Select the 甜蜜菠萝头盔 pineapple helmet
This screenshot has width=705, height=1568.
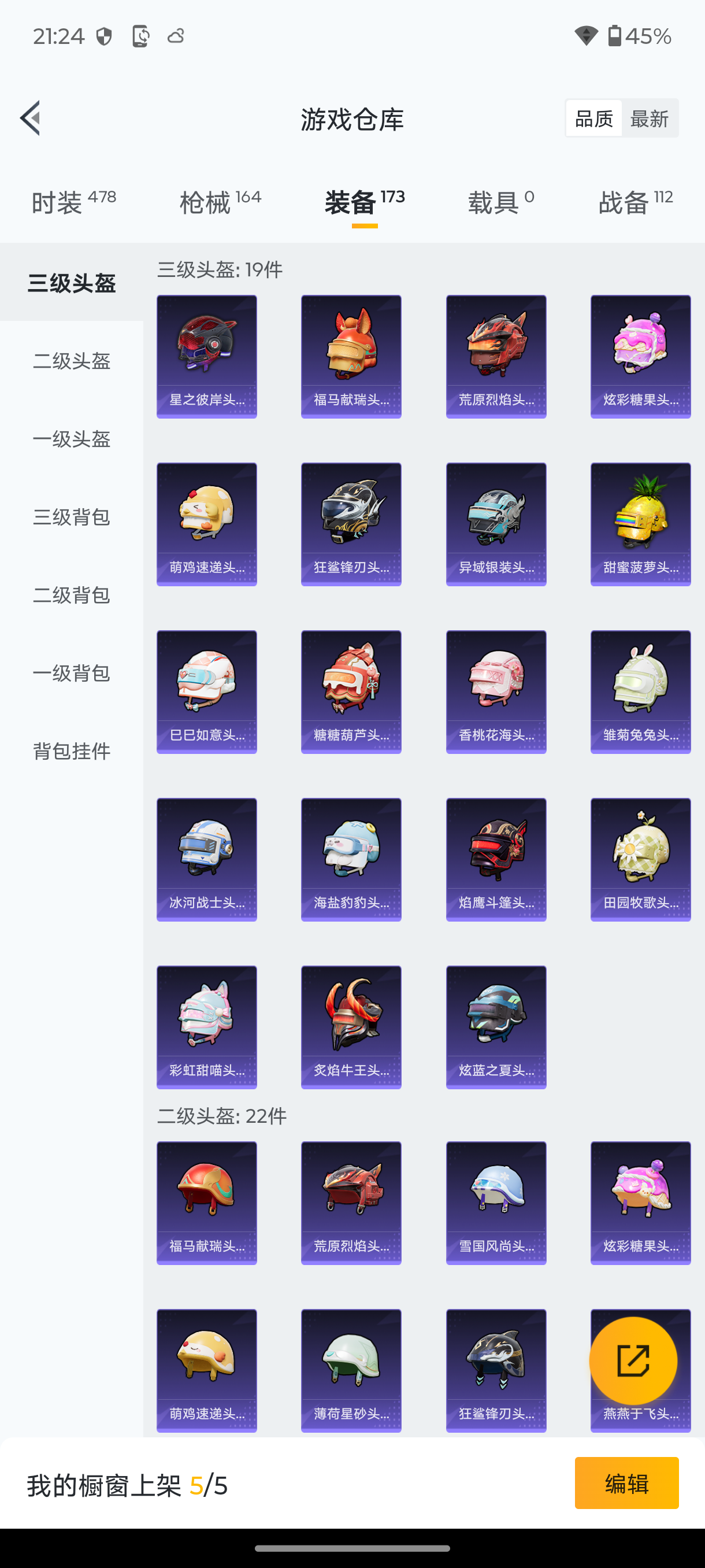pos(640,524)
